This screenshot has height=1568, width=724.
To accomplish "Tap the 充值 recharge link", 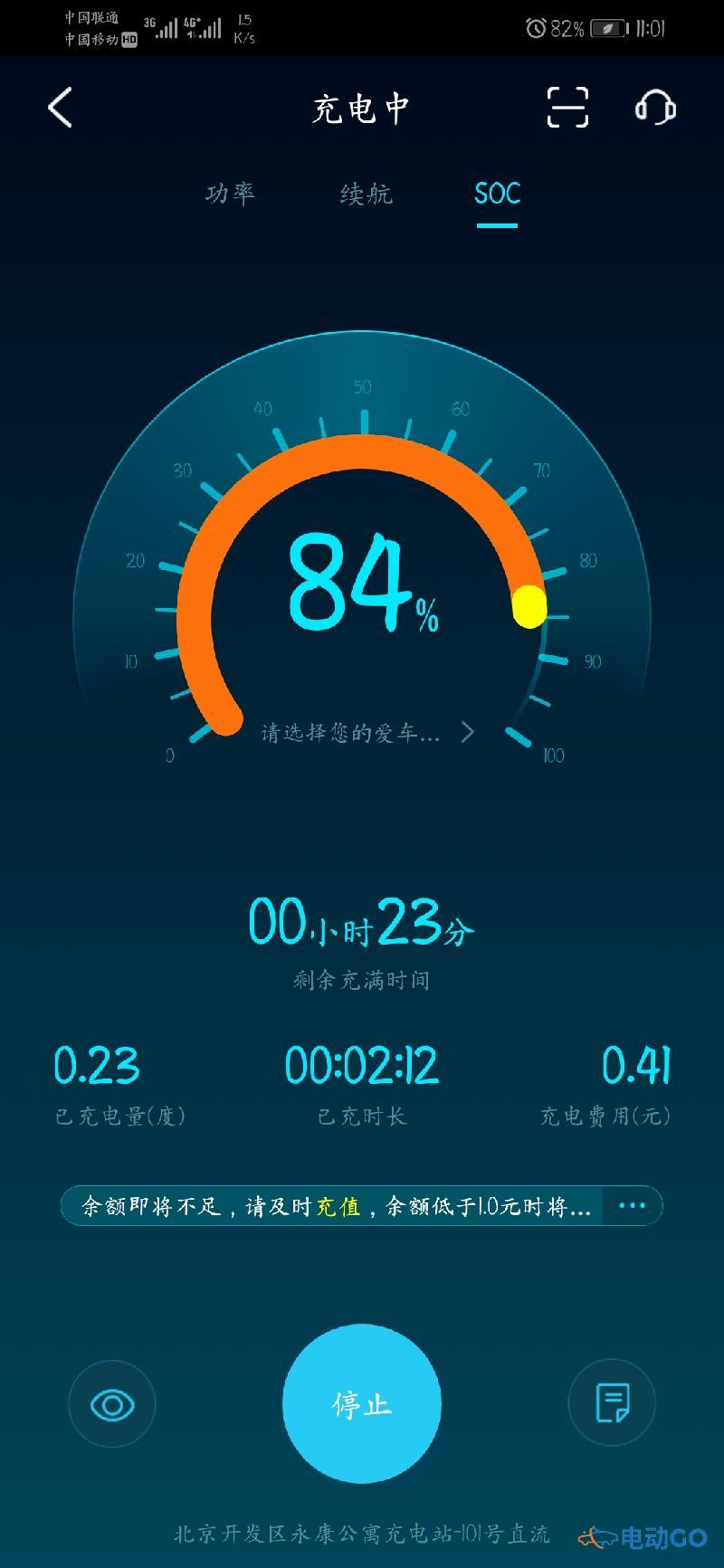I will tap(338, 1206).
